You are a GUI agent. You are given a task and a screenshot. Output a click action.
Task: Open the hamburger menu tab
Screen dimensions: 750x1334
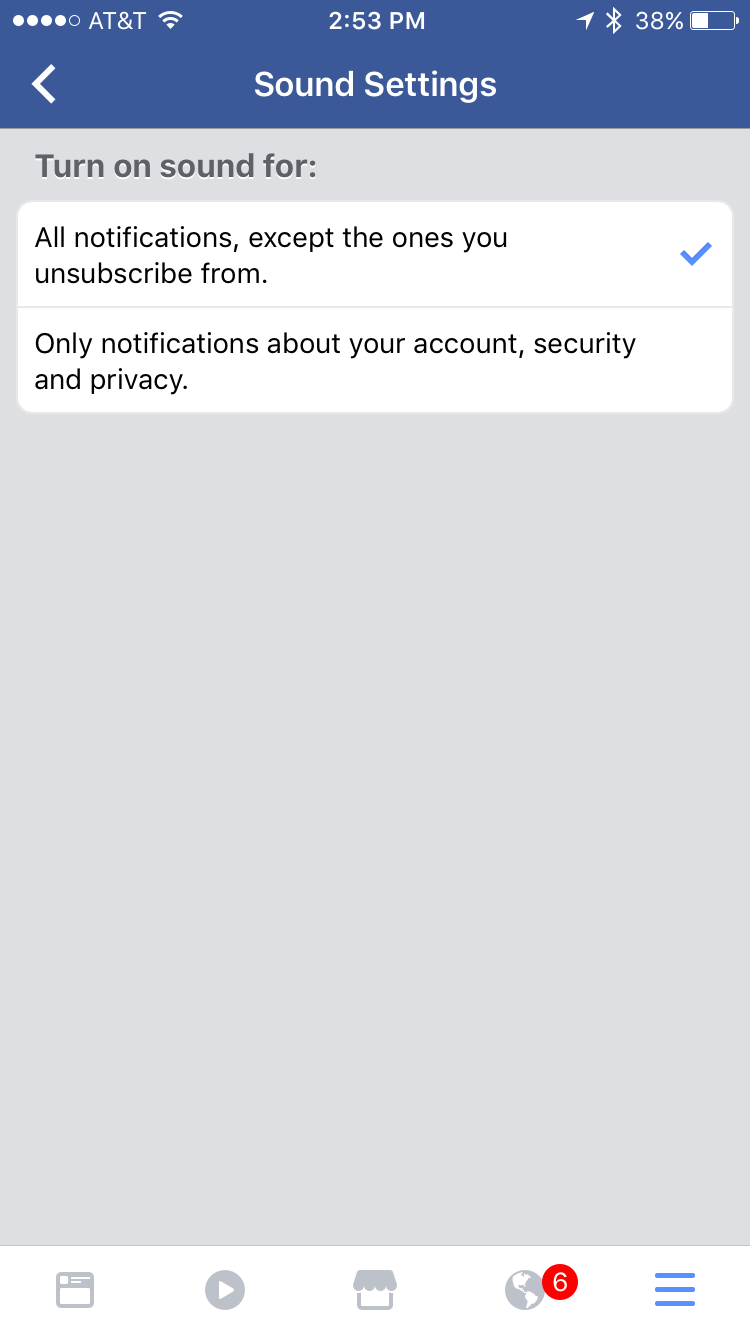pyautogui.click(x=675, y=1289)
